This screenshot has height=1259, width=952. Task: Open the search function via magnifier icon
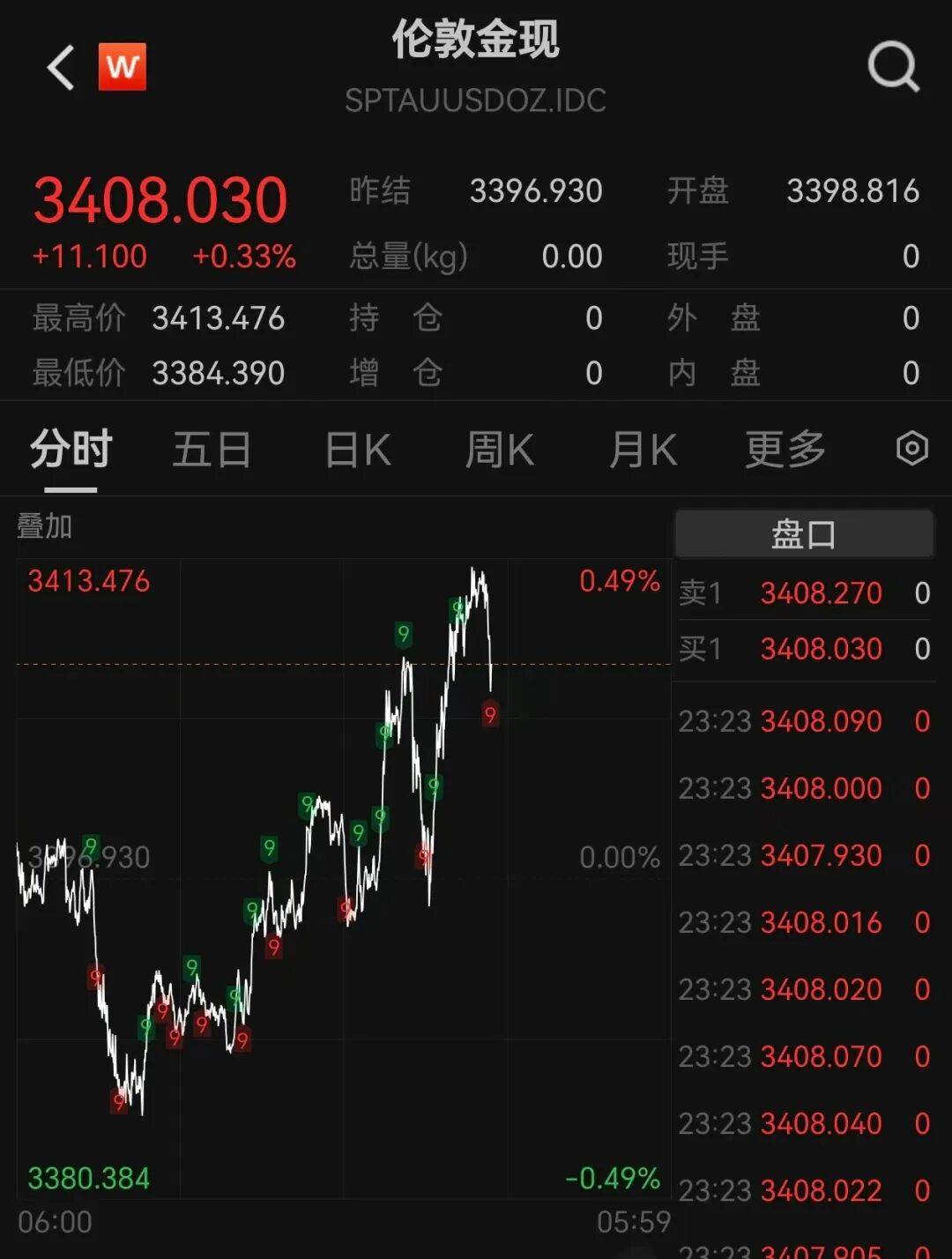click(893, 69)
